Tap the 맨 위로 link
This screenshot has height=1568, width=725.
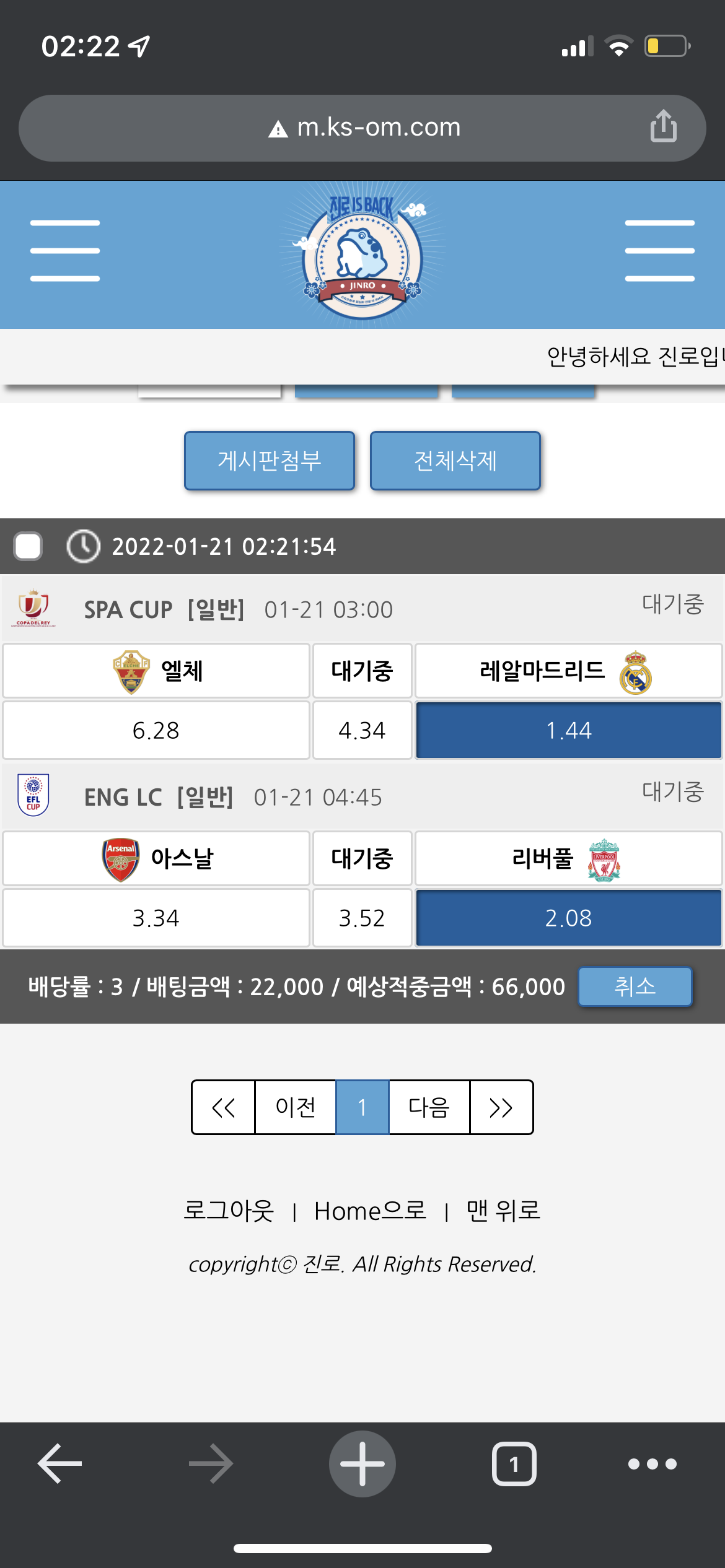click(x=503, y=1210)
